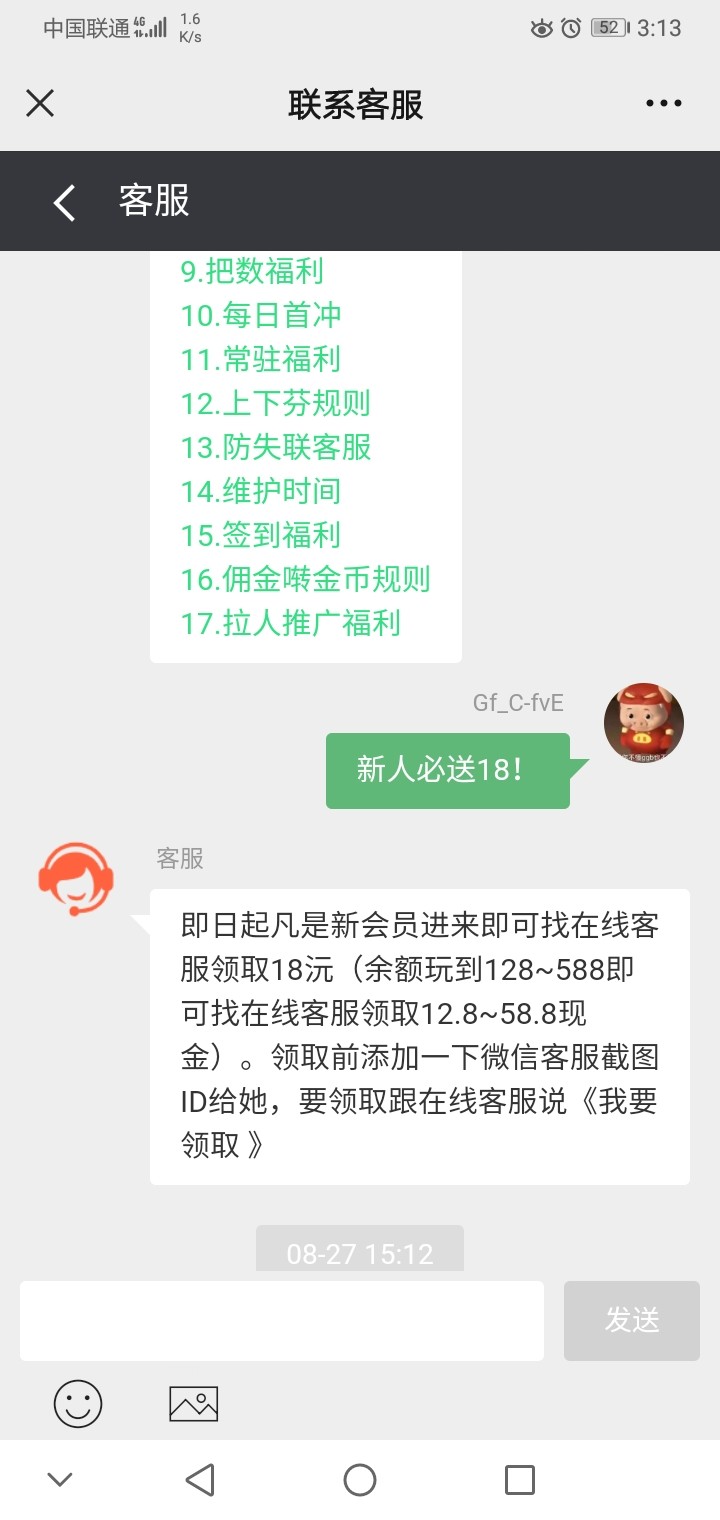Choose option 17.拉人推广福利
Image resolution: width=720 pixels, height=1520 pixels.
click(x=290, y=623)
